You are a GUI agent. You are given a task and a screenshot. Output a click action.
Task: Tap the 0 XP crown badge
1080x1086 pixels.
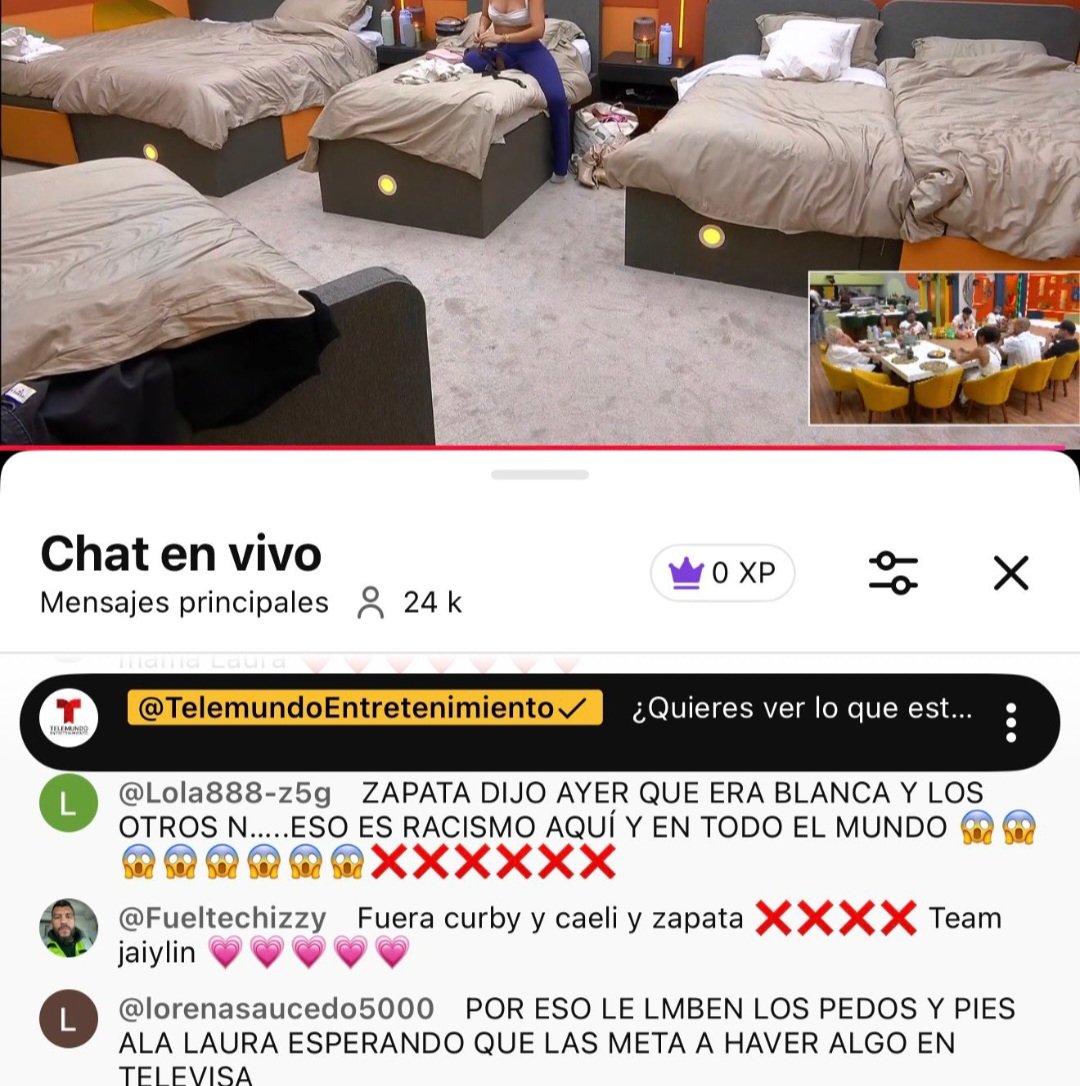click(722, 573)
